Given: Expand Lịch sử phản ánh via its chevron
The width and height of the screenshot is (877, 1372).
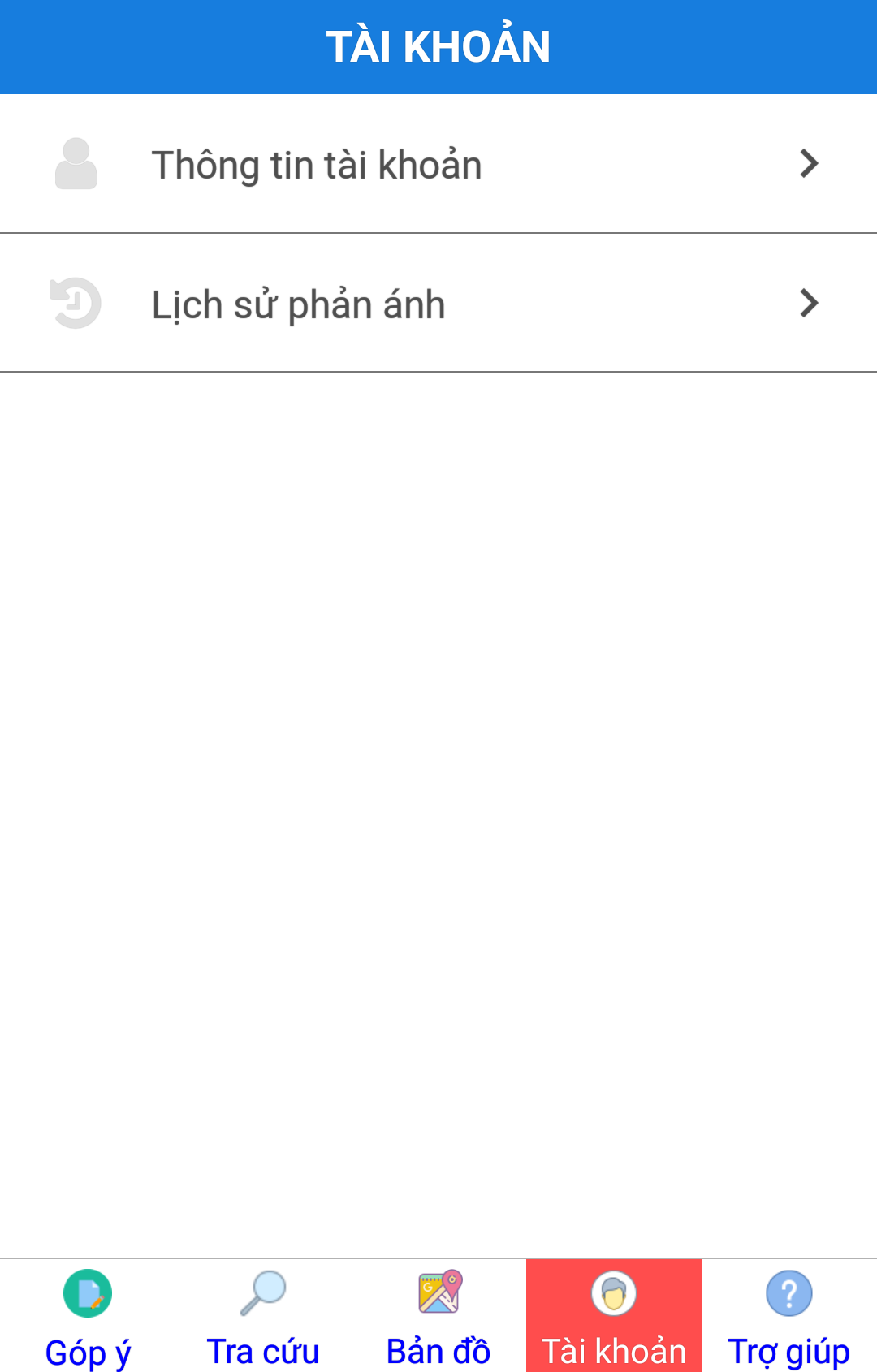Looking at the screenshot, I should click(x=808, y=303).
